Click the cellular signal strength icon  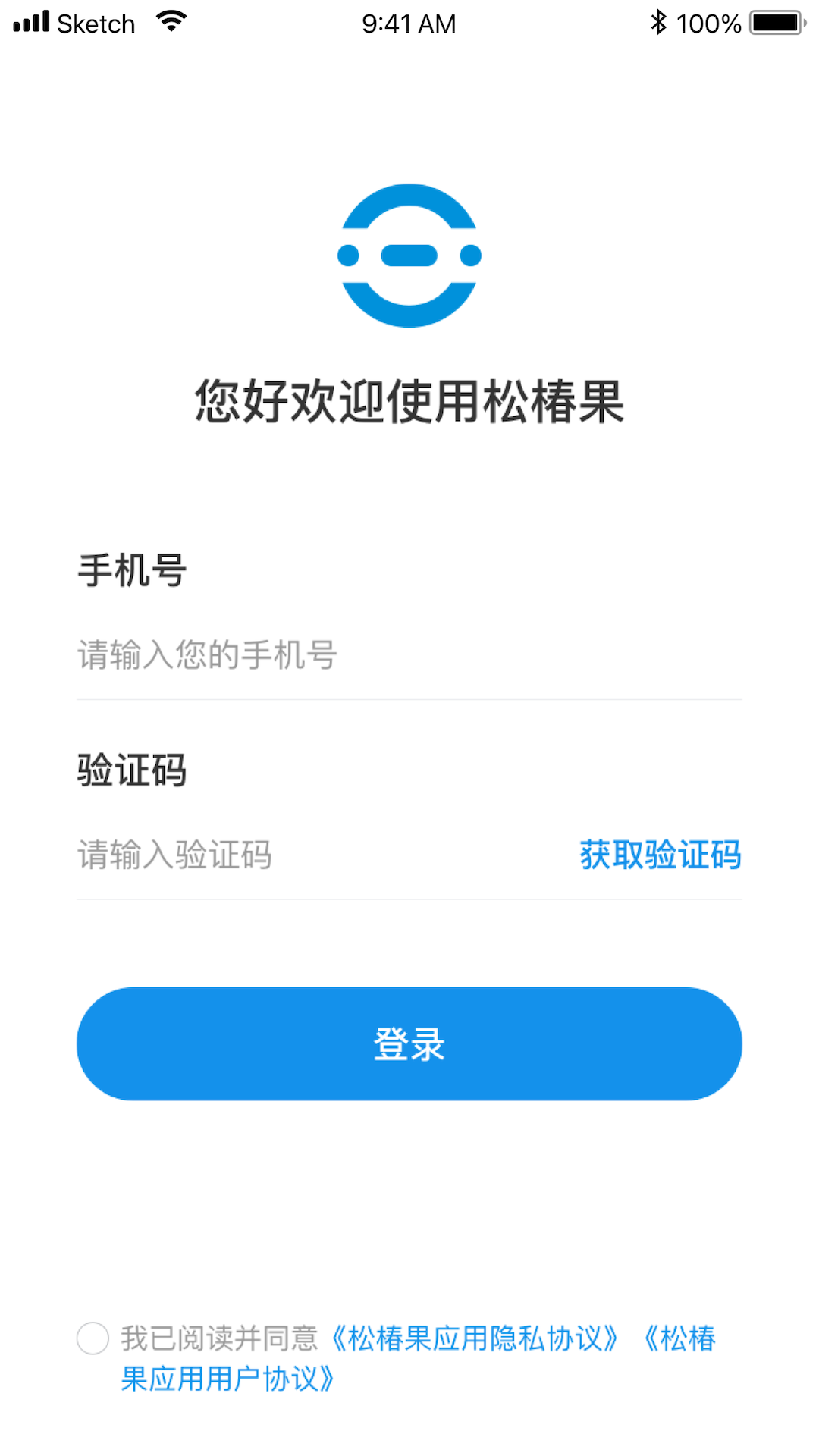coord(30,21)
